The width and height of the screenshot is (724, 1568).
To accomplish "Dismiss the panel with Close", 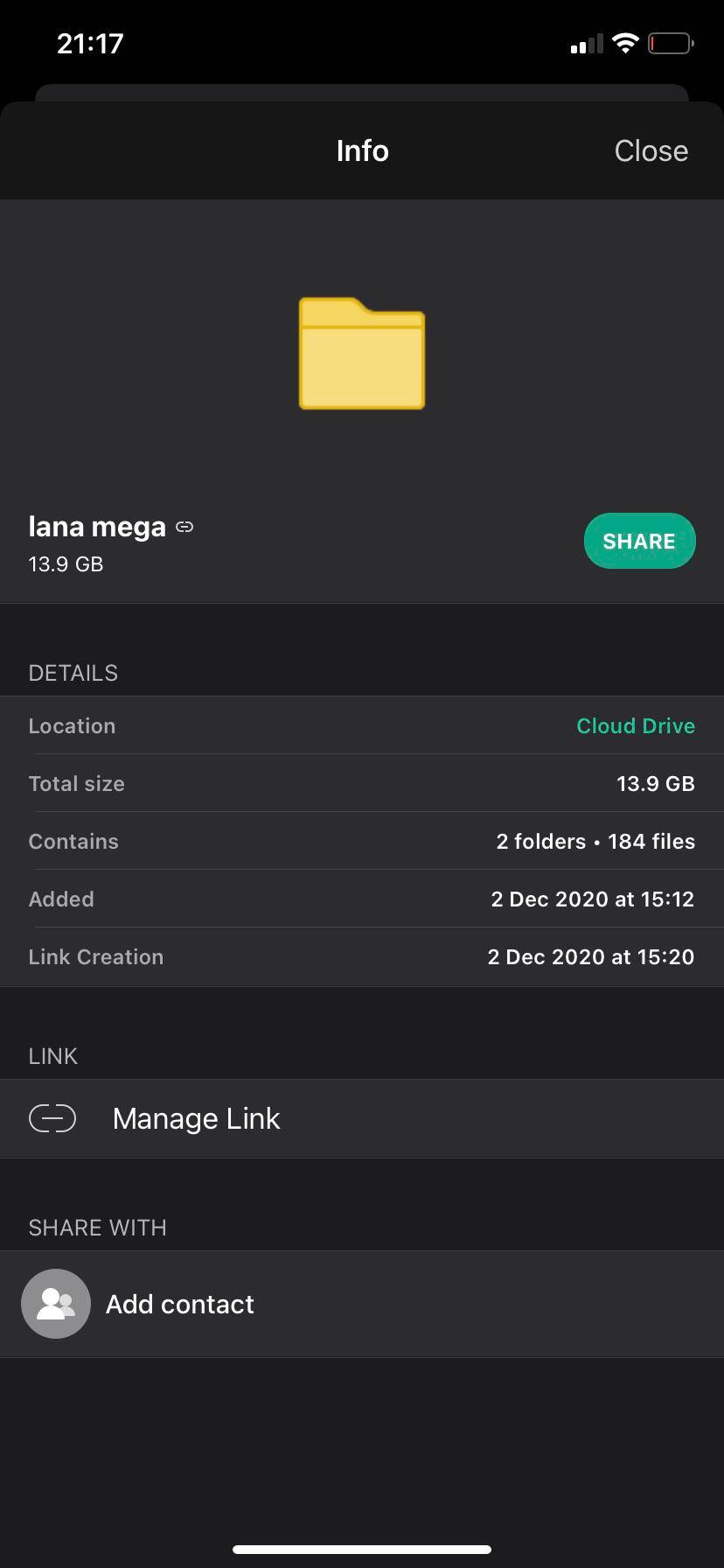I will (651, 150).
